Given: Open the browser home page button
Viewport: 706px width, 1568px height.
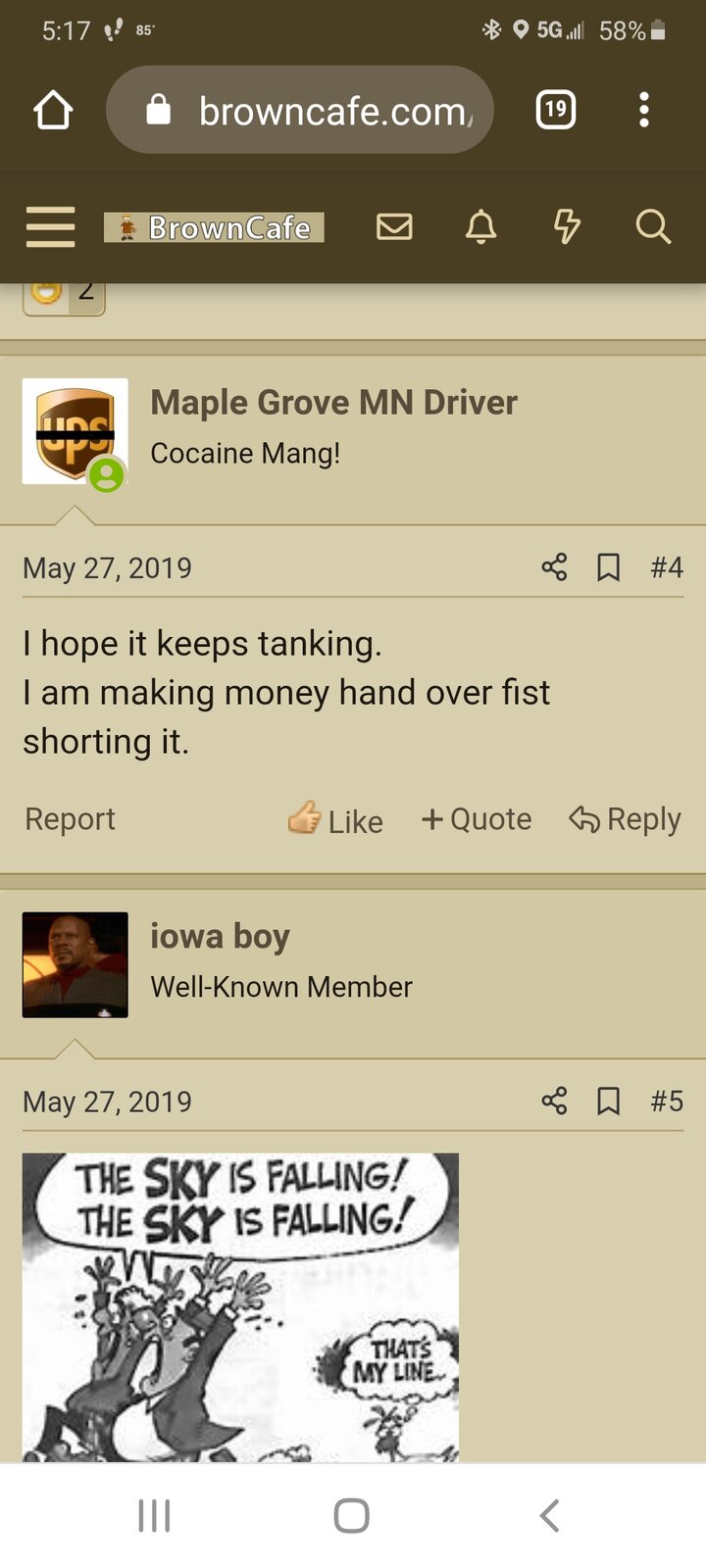Looking at the screenshot, I should (x=53, y=110).
